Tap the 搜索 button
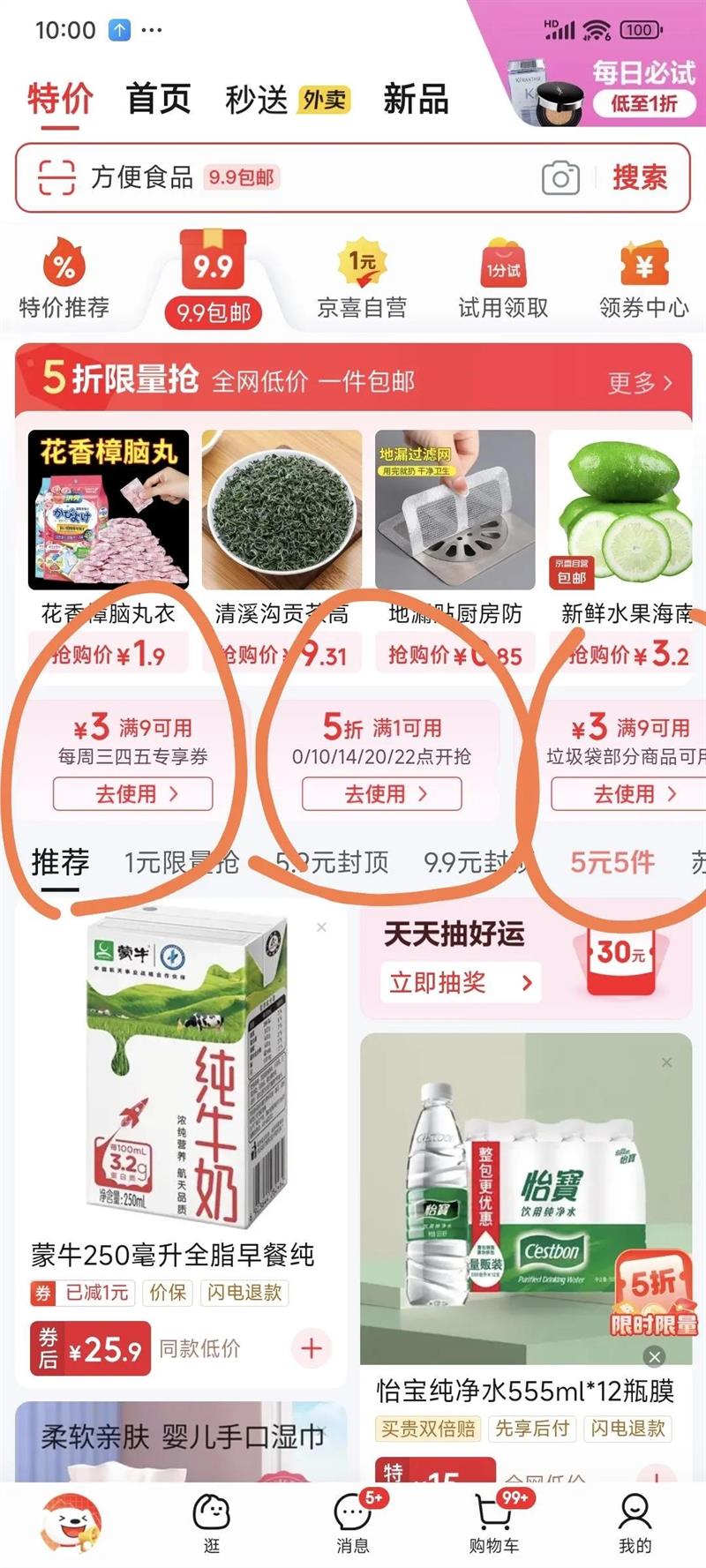 [x=640, y=177]
